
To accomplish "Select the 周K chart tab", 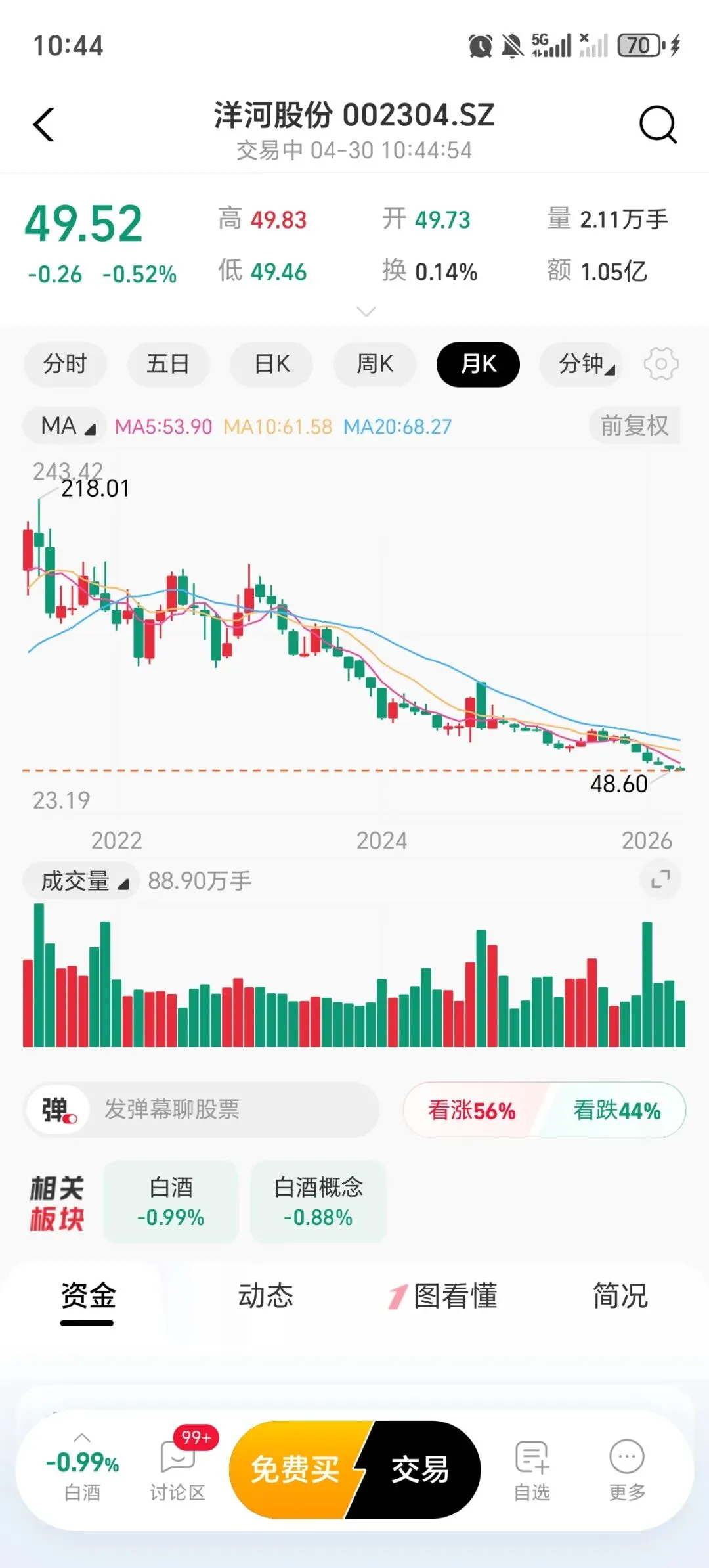I will 375,364.
